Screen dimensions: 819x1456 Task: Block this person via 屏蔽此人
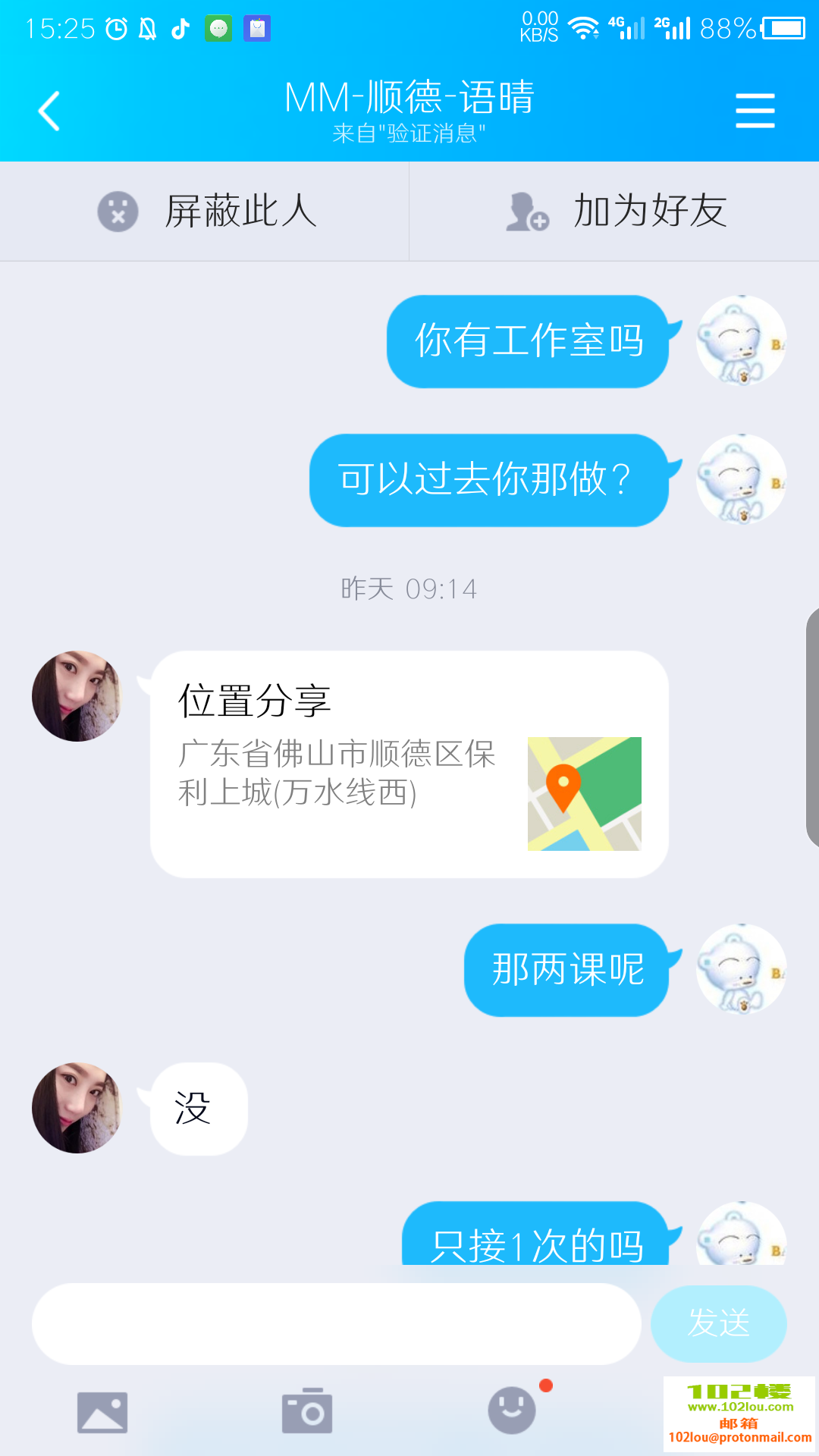(205, 211)
